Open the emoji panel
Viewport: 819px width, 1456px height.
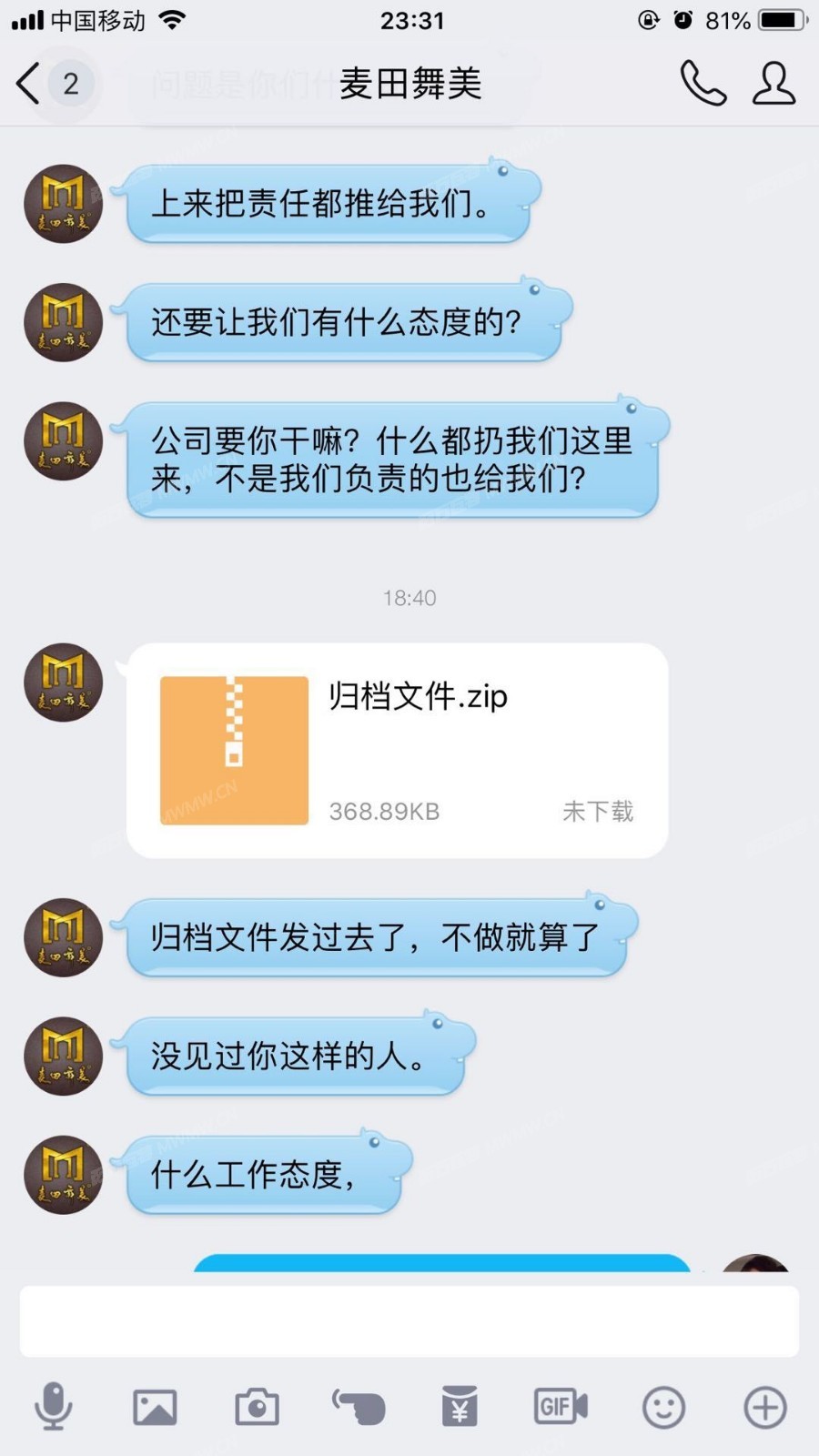click(x=663, y=1407)
